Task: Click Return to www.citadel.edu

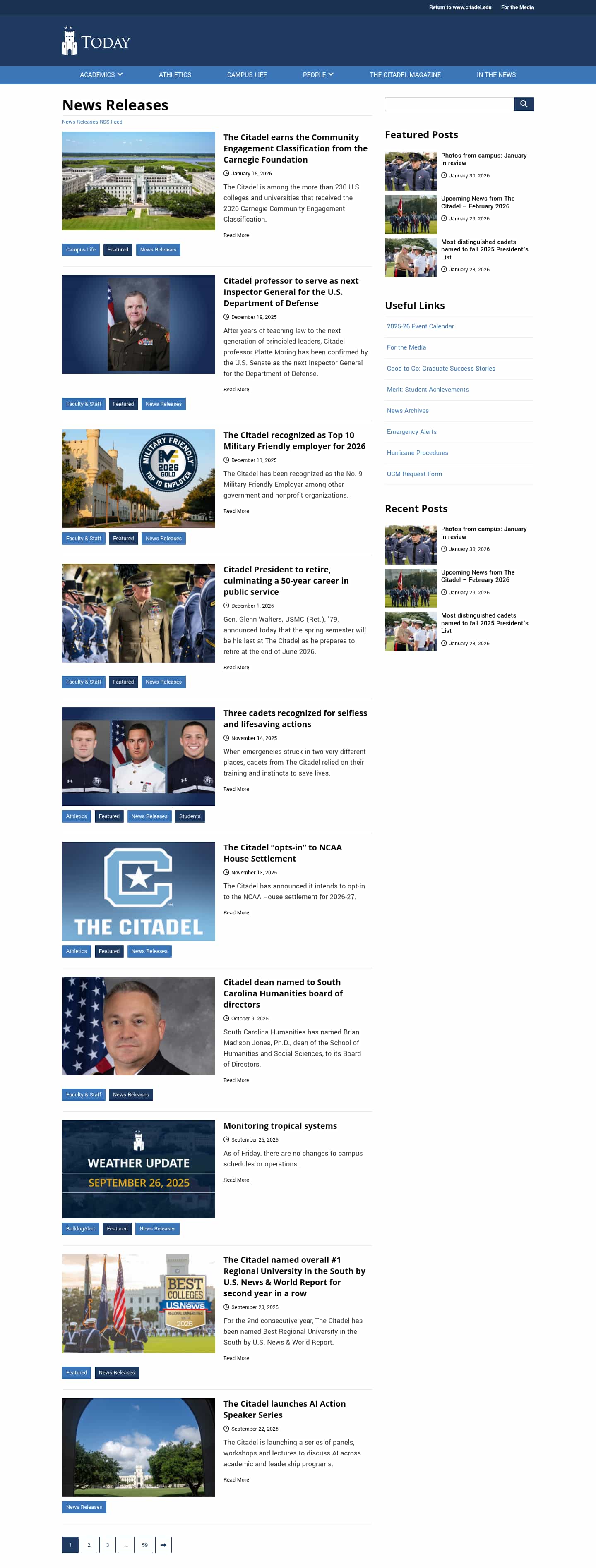Action: 461,7
